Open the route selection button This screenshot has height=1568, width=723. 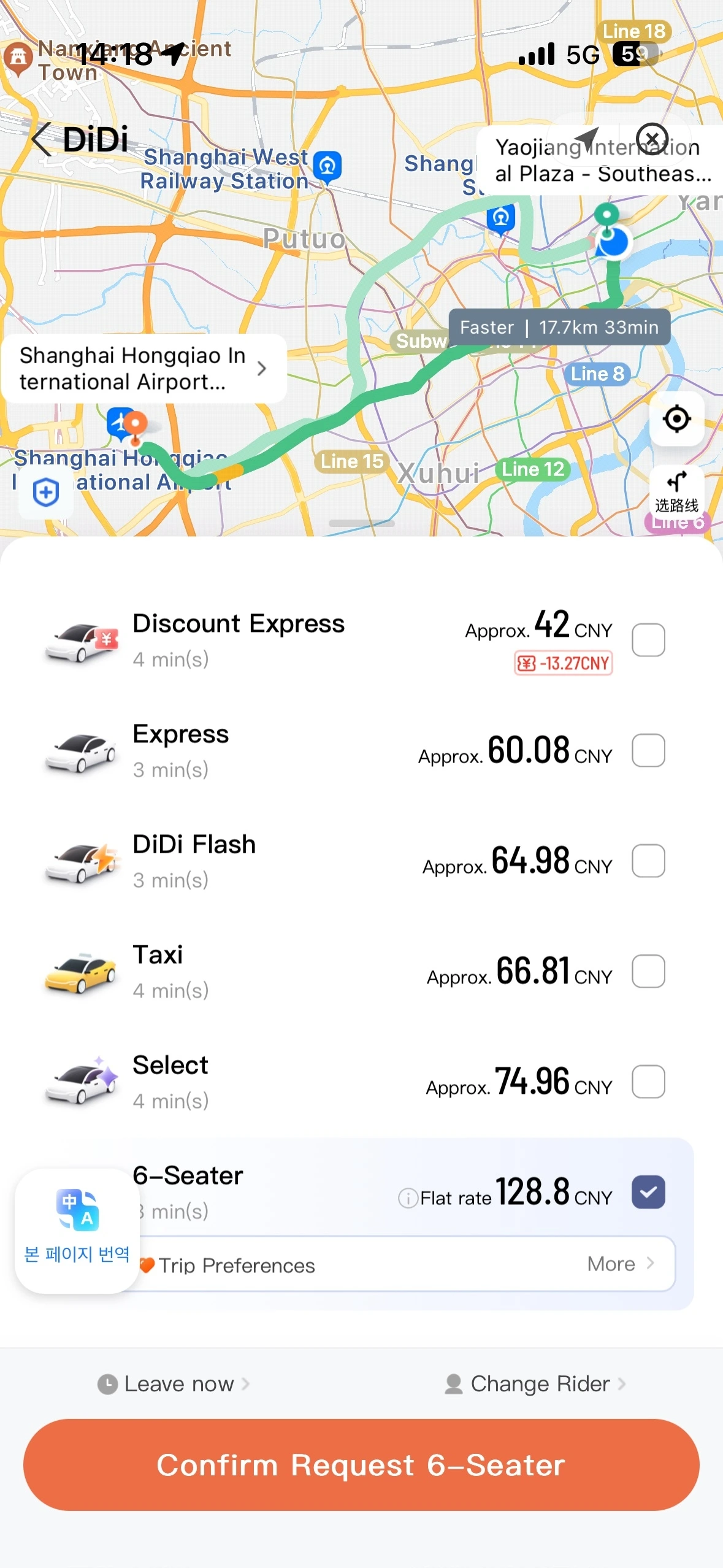pyautogui.click(x=676, y=492)
